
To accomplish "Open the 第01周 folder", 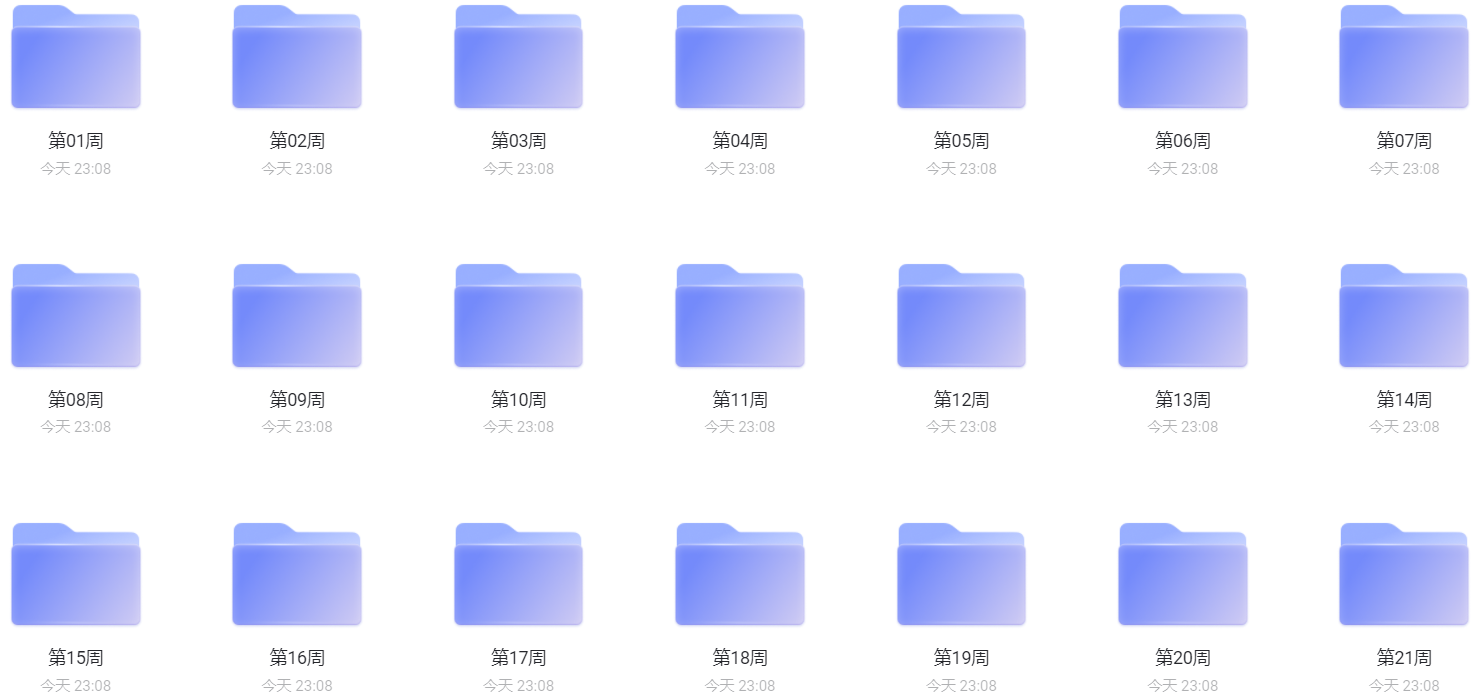I will tap(76, 60).
